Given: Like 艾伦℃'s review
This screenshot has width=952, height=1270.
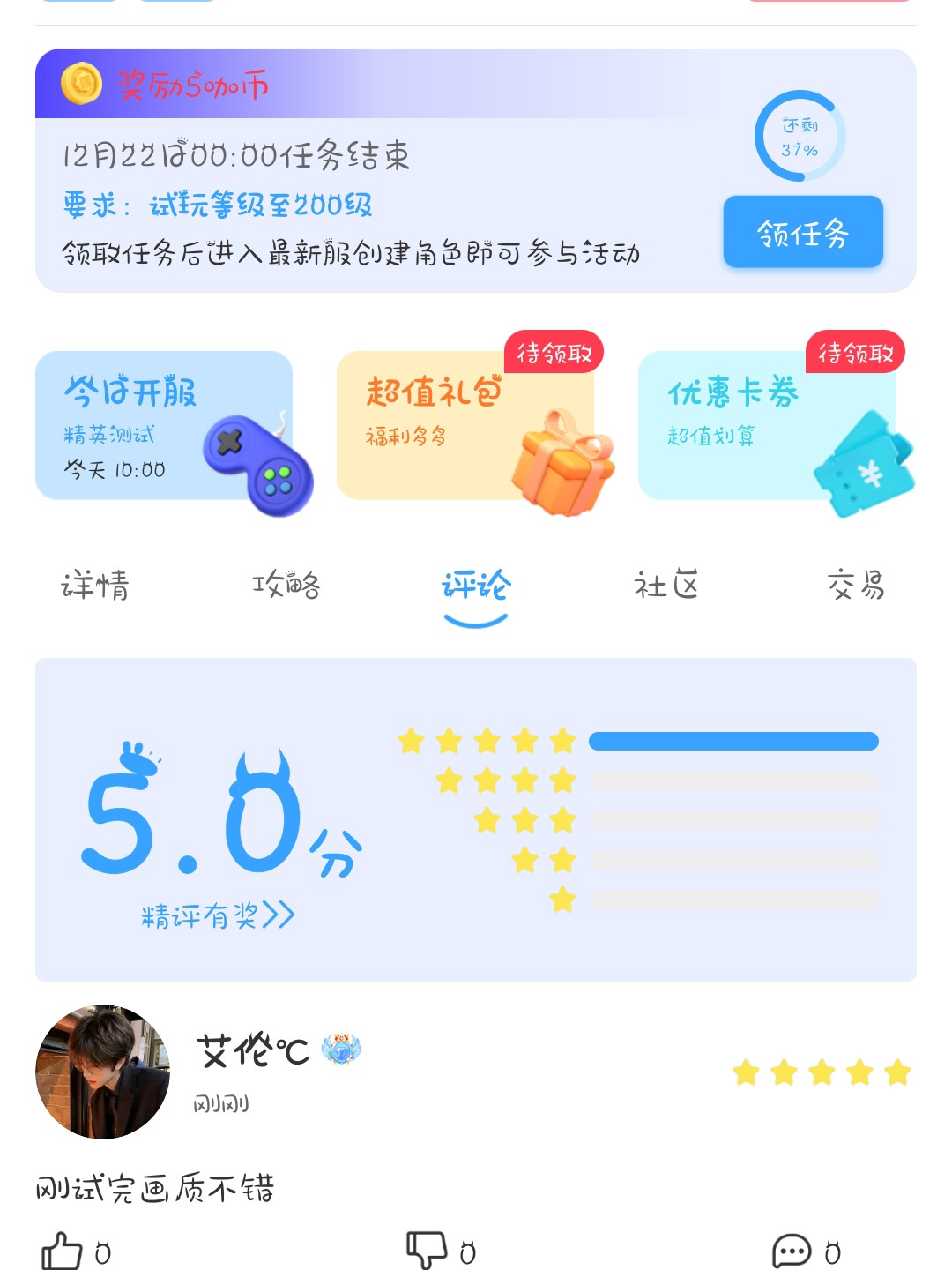Looking at the screenshot, I should click(x=63, y=1251).
